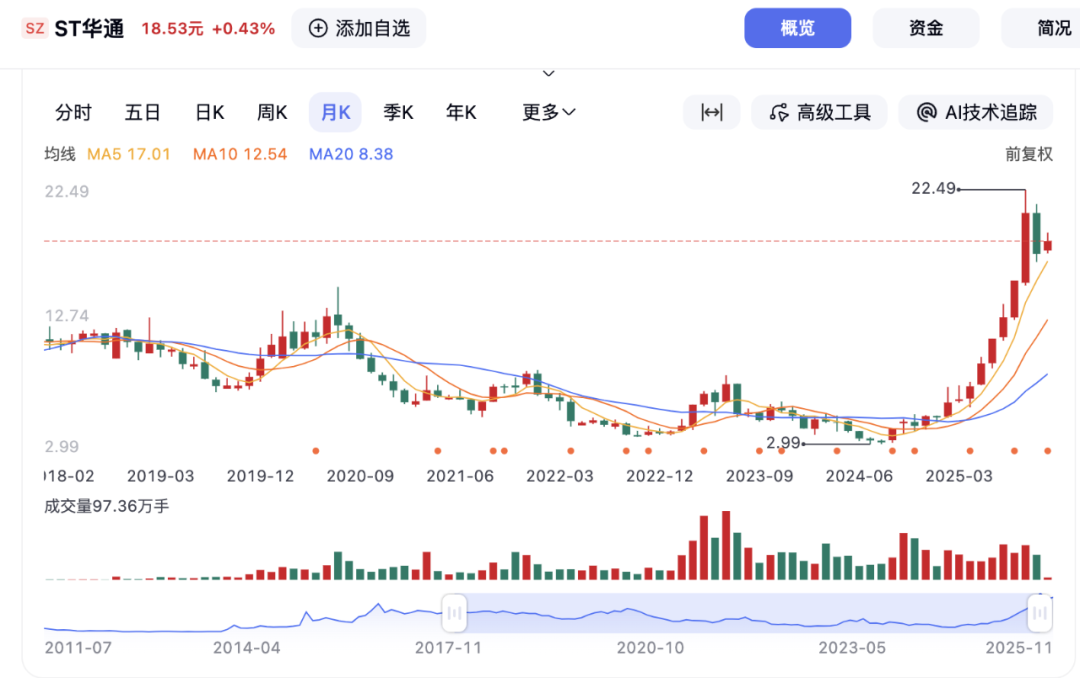Tap the left handle of the timeline range
The image size is (1080, 678).
pyautogui.click(x=454, y=611)
